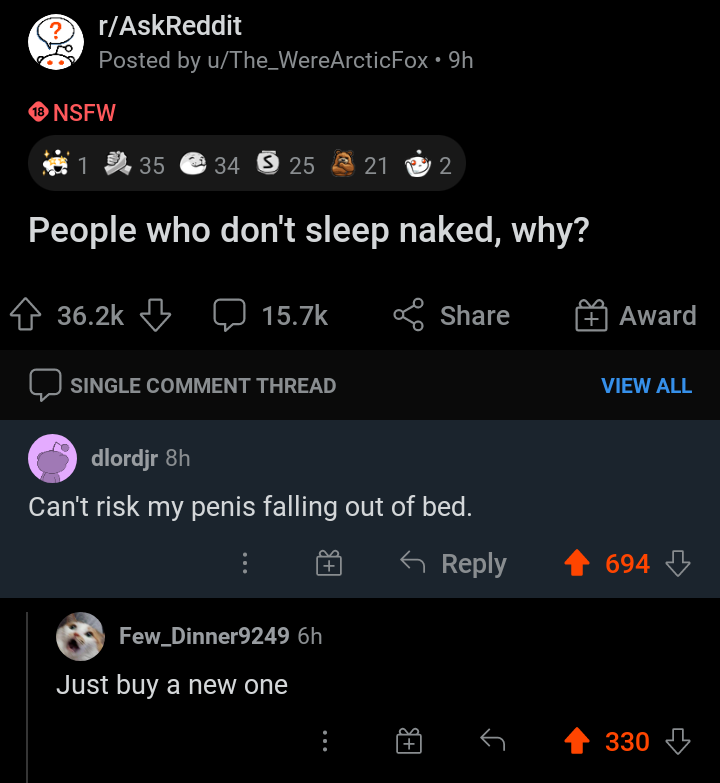Viewport: 720px width, 783px height.
Task: Reply to dlordjr's comment
Action: click(x=454, y=564)
